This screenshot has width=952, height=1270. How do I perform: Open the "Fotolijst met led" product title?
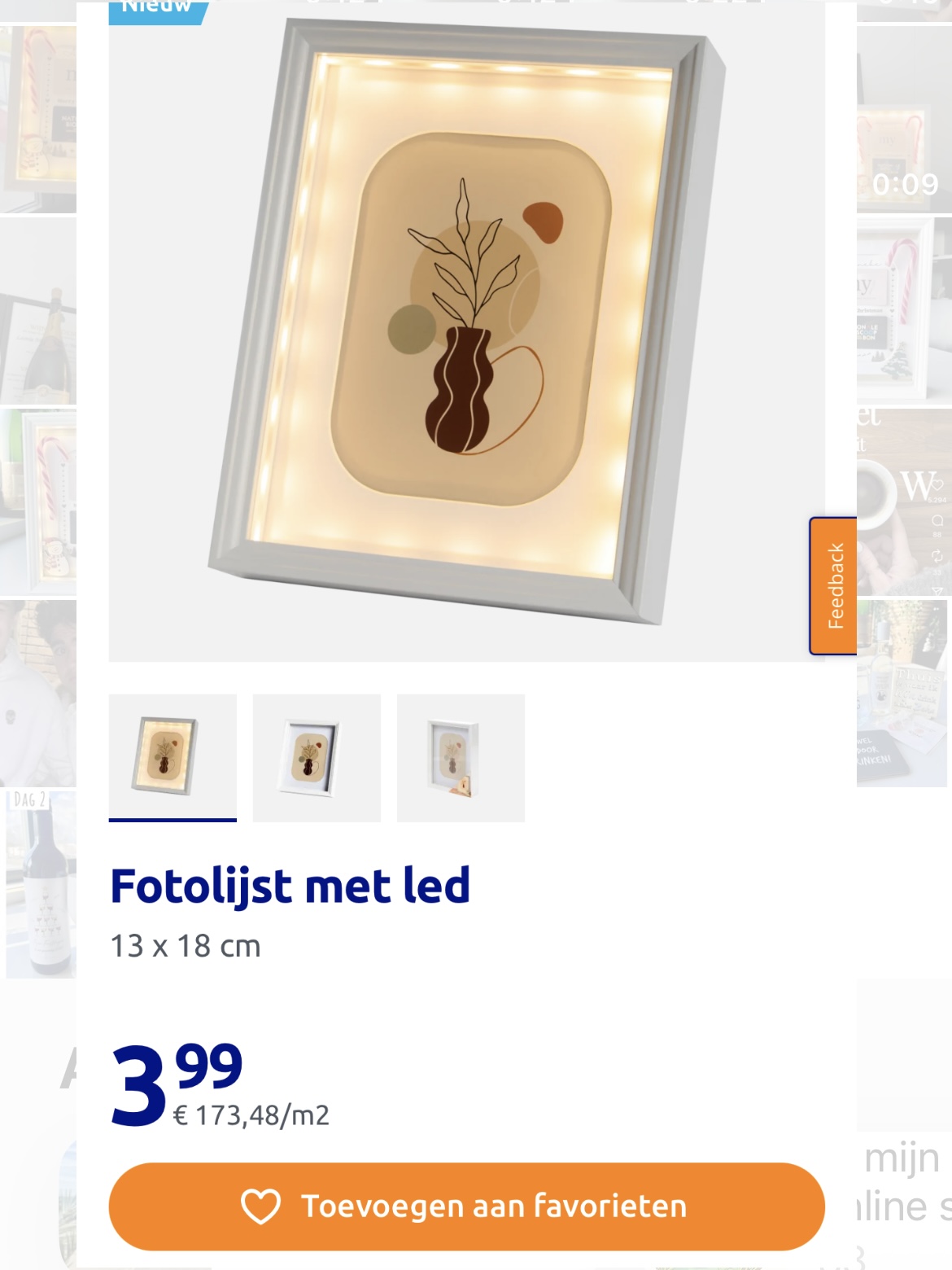pos(290,887)
